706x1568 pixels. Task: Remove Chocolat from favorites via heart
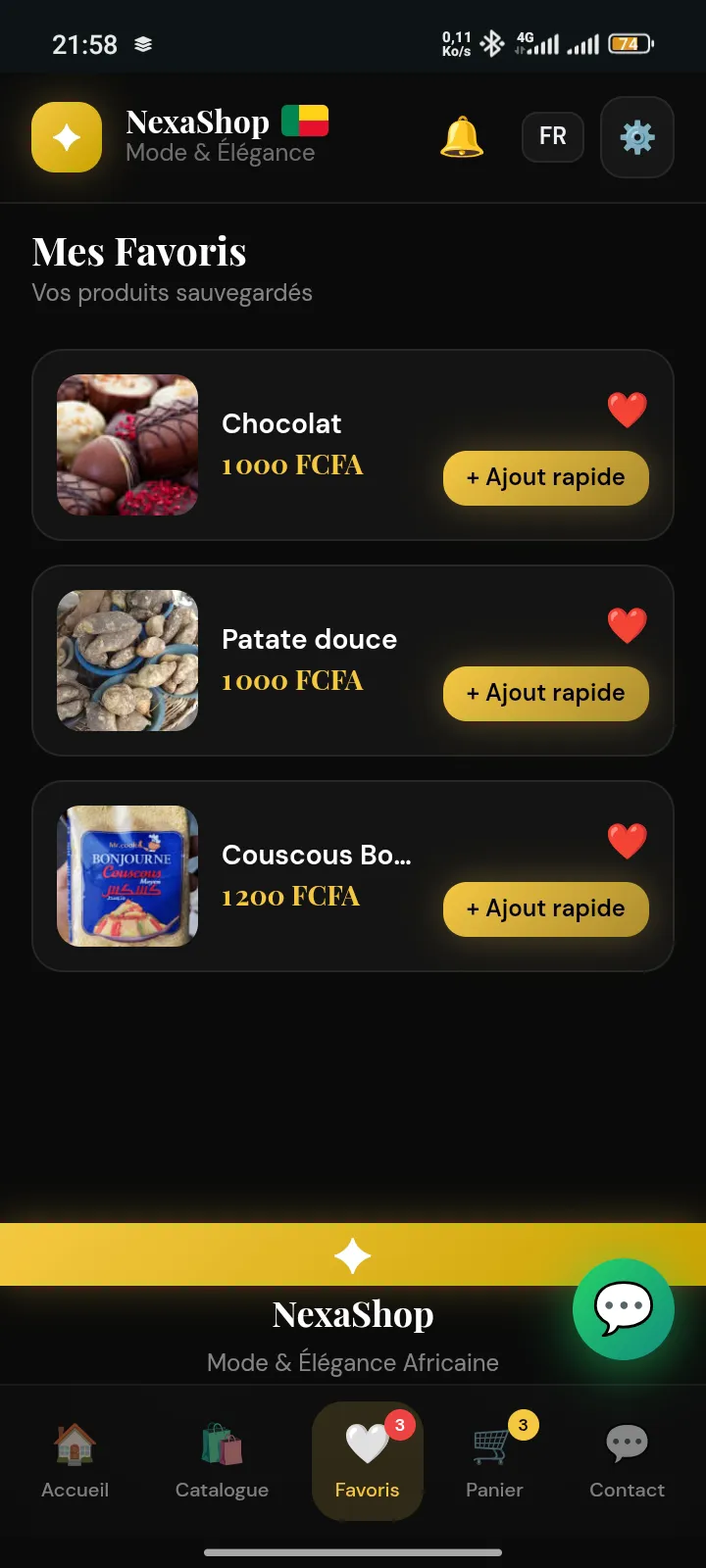click(628, 410)
